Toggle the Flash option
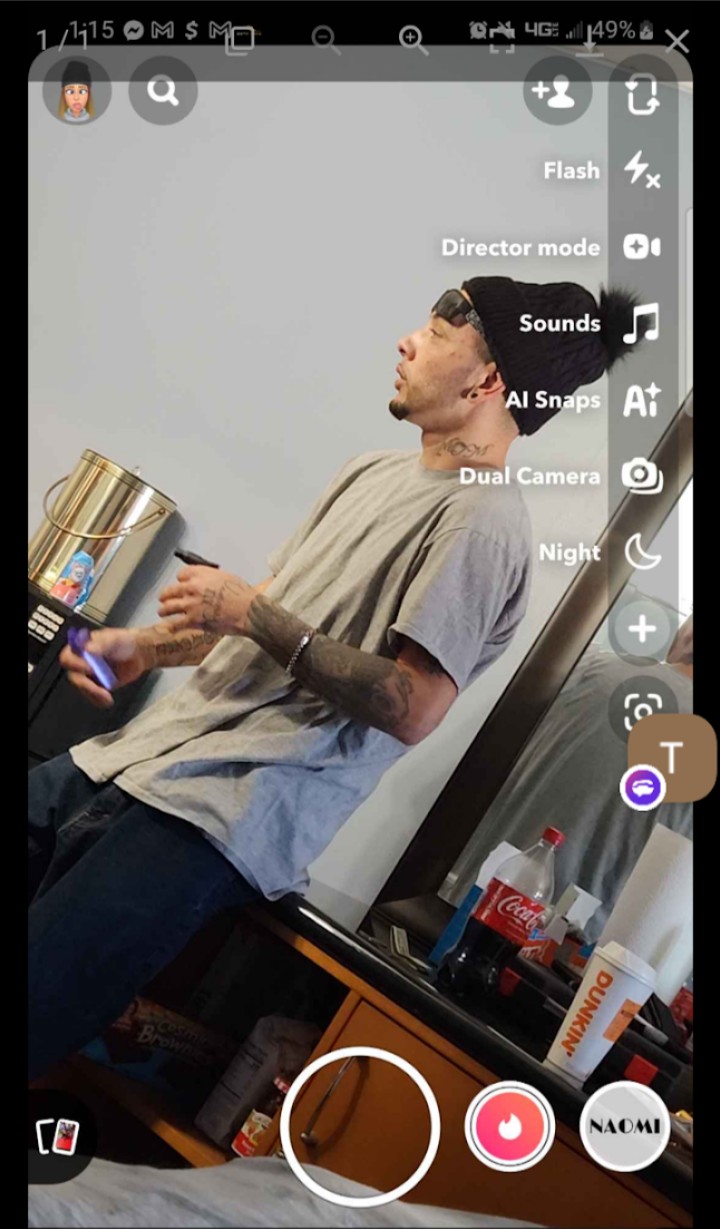Viewport: 720px width, 1229px height. click(641, 171)
